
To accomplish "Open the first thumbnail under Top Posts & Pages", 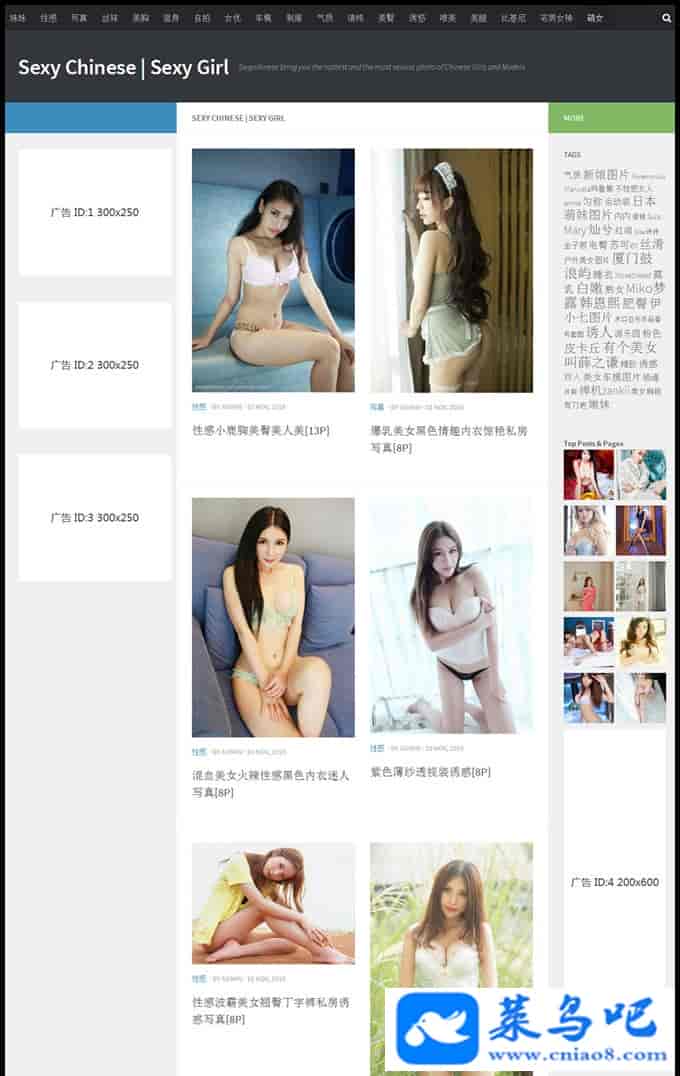I will pyautogui.click(x=588, y=474).
